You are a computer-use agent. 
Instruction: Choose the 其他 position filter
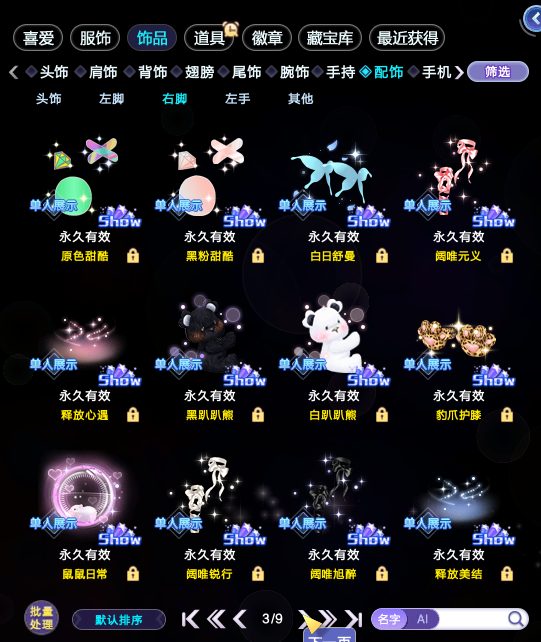301,99
